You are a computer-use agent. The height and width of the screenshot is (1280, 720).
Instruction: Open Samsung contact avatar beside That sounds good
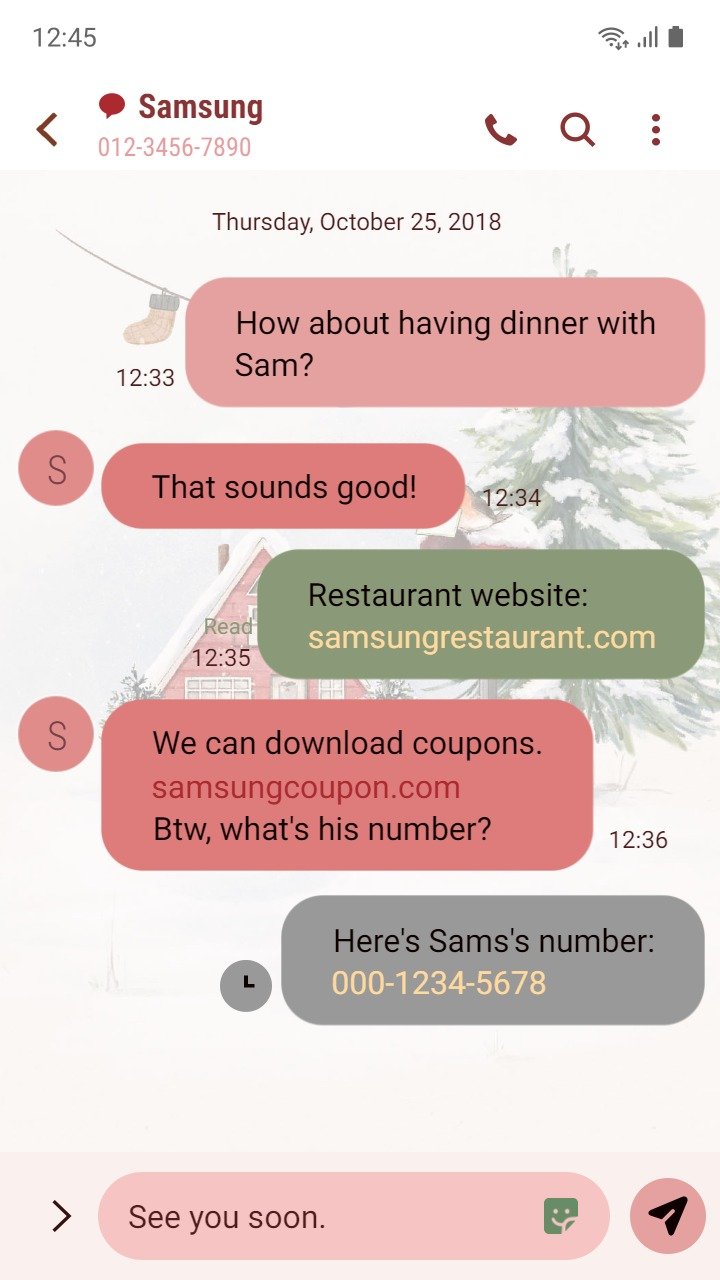(56, 468)
